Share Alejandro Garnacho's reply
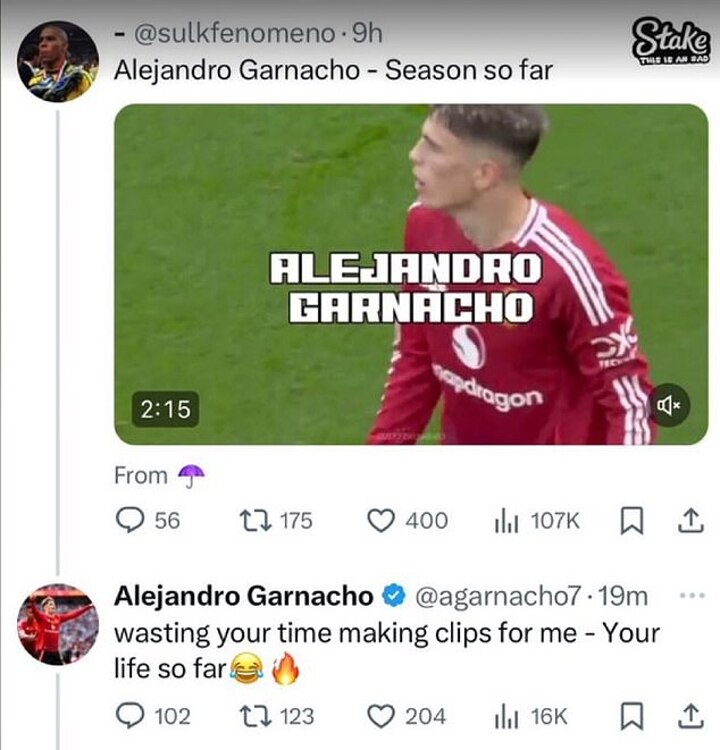 (689, 716)
